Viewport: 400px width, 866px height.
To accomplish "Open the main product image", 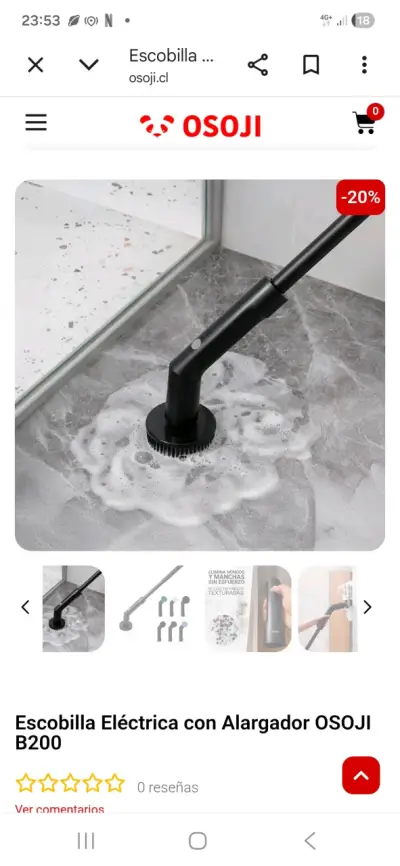I will (x=200, y=365).
